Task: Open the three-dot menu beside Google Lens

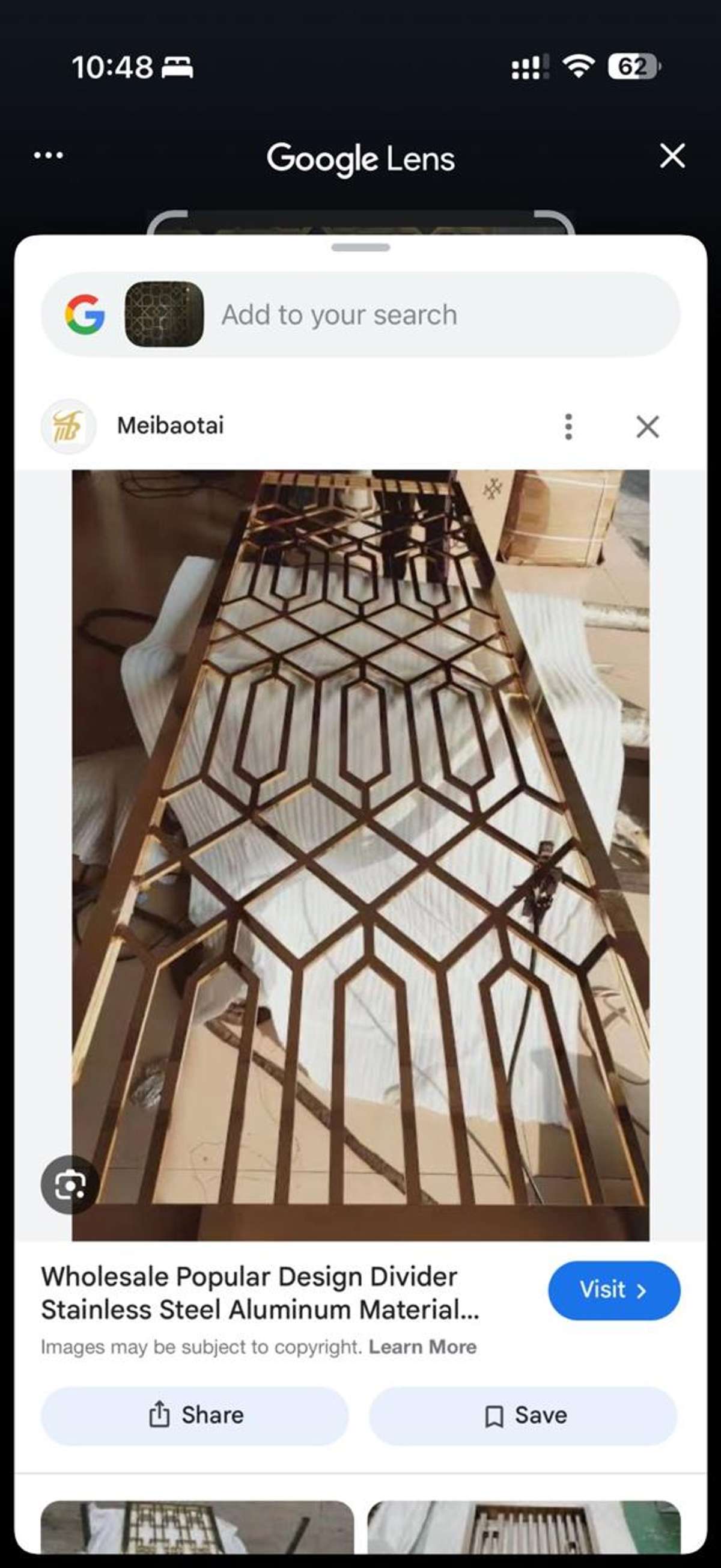Action: (48, 155)
